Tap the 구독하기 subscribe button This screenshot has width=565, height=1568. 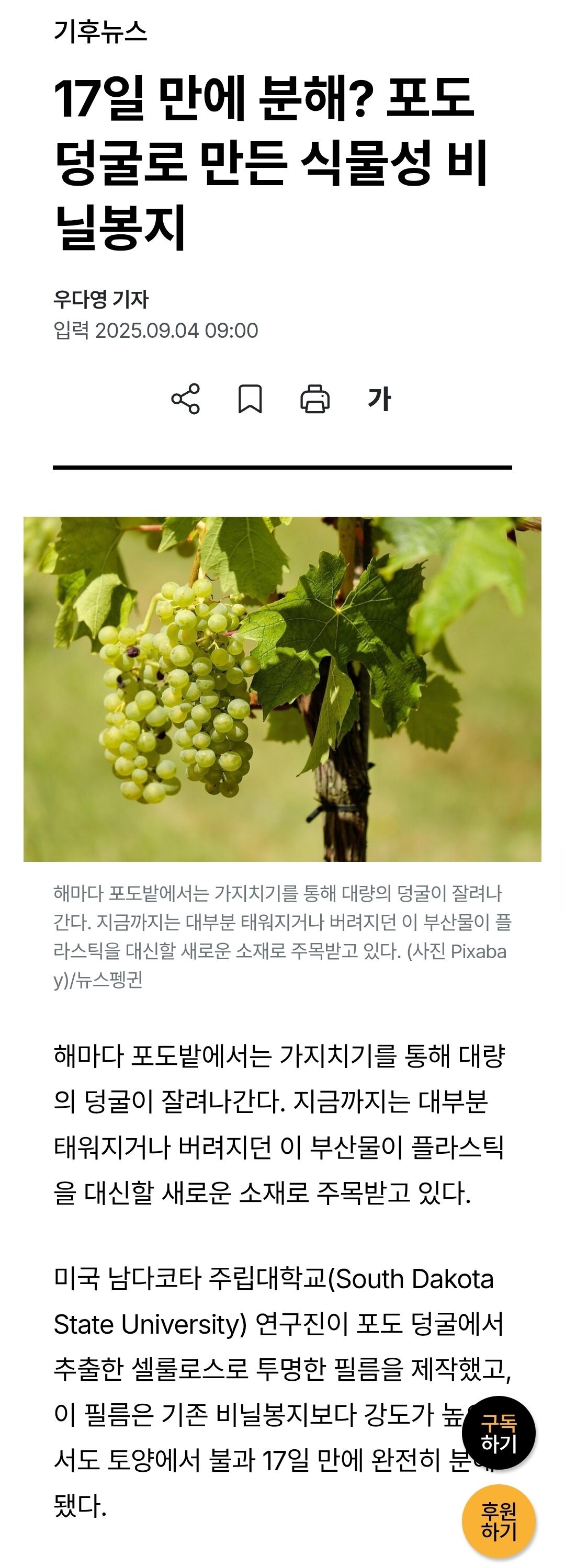click(499, 1433)
